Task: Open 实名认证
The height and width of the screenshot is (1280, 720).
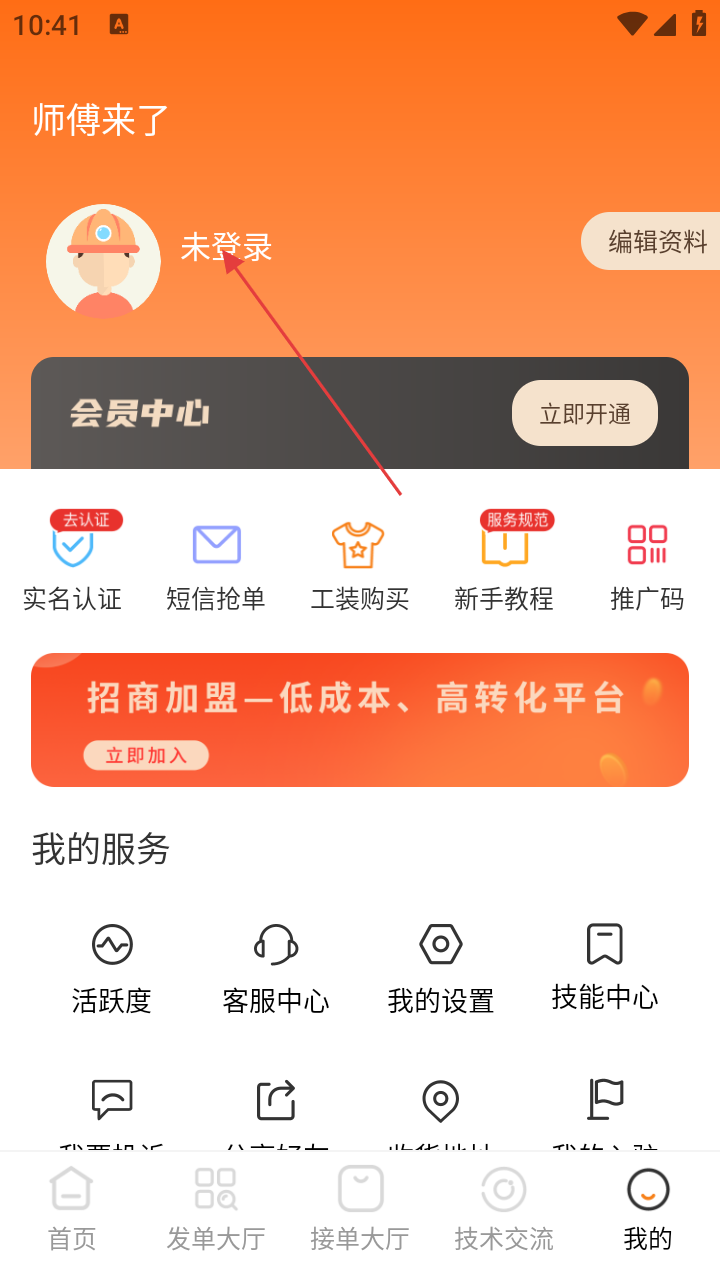Action: pos(72,565)
